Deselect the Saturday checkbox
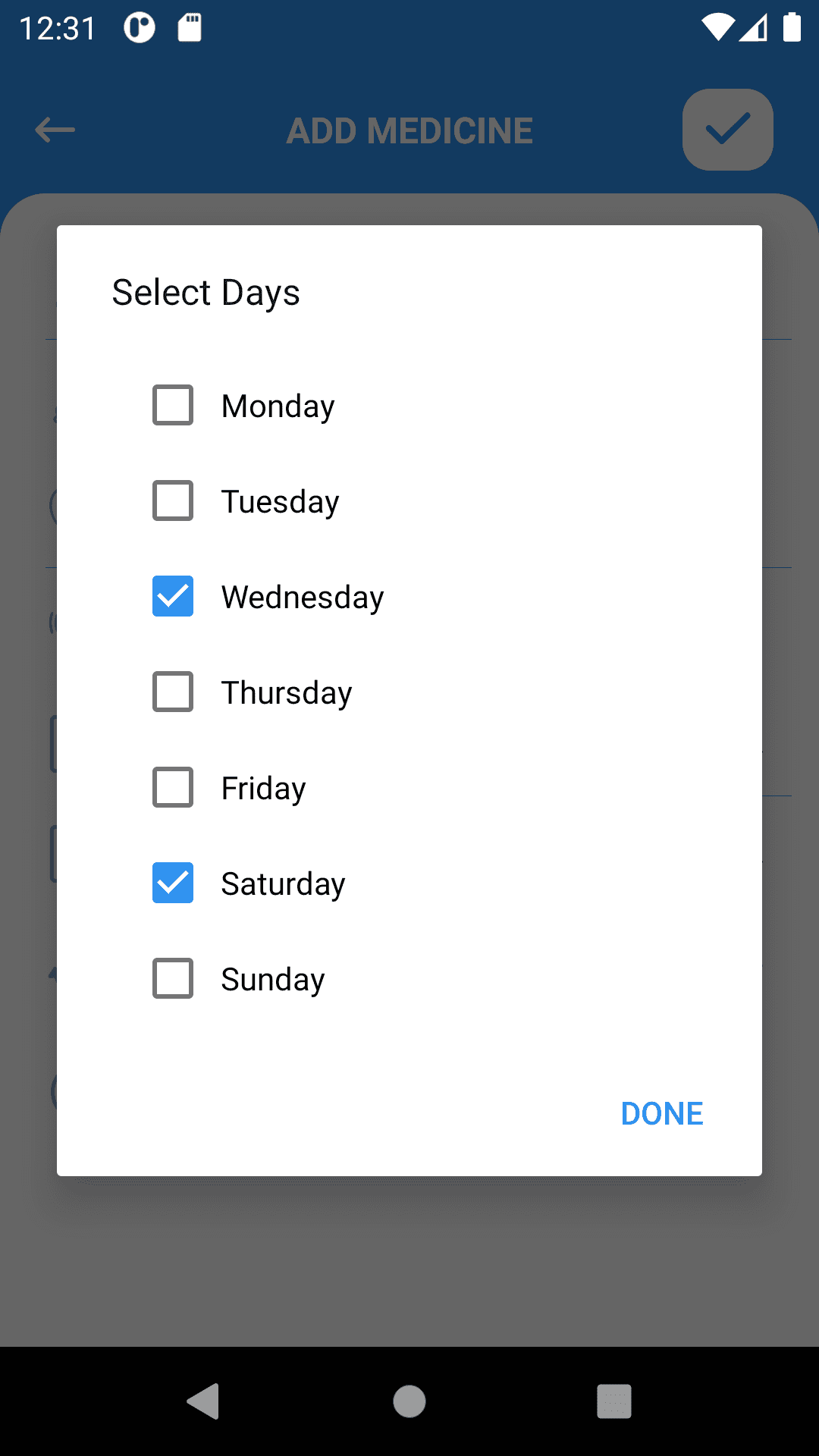 point(173,883)
